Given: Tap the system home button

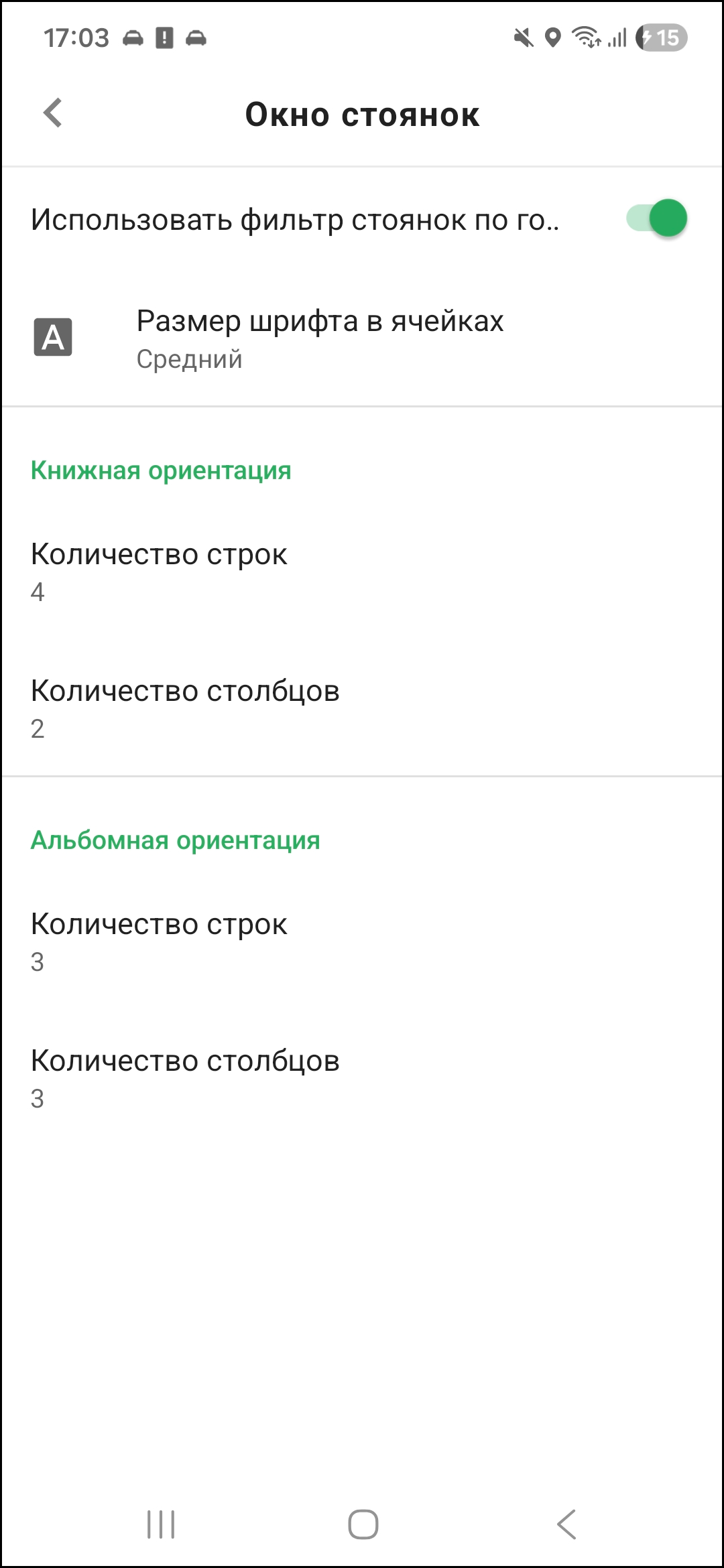Looking at the screenshot, I should [363, 1524].
